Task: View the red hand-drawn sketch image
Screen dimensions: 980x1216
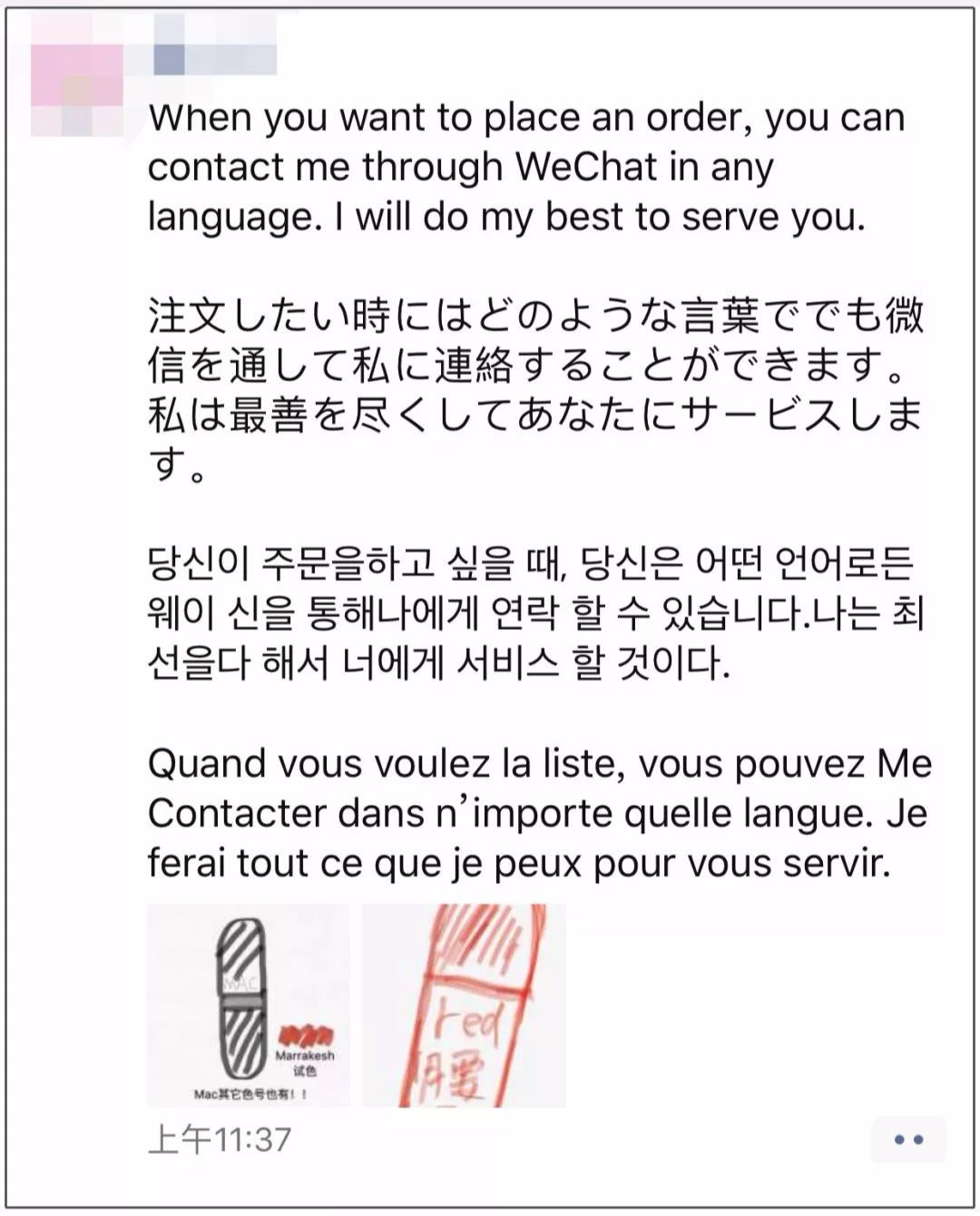Action: tap(464, 1005)
